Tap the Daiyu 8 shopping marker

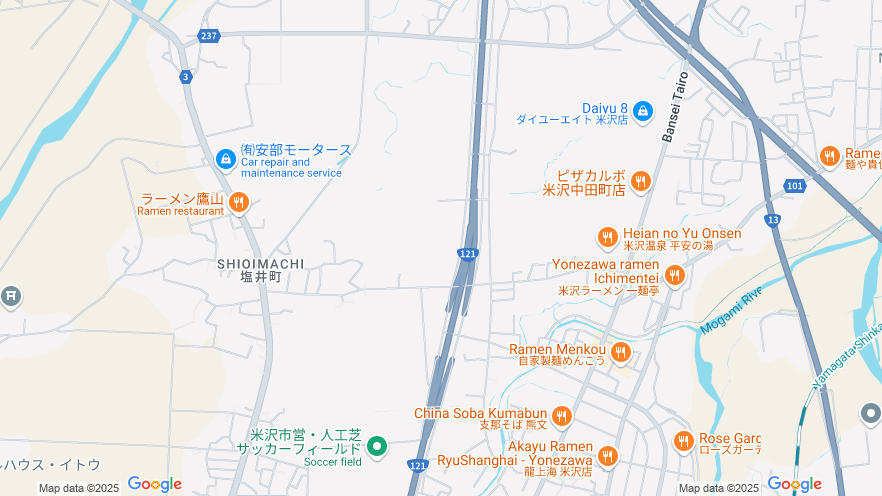[x=642, y=109]
